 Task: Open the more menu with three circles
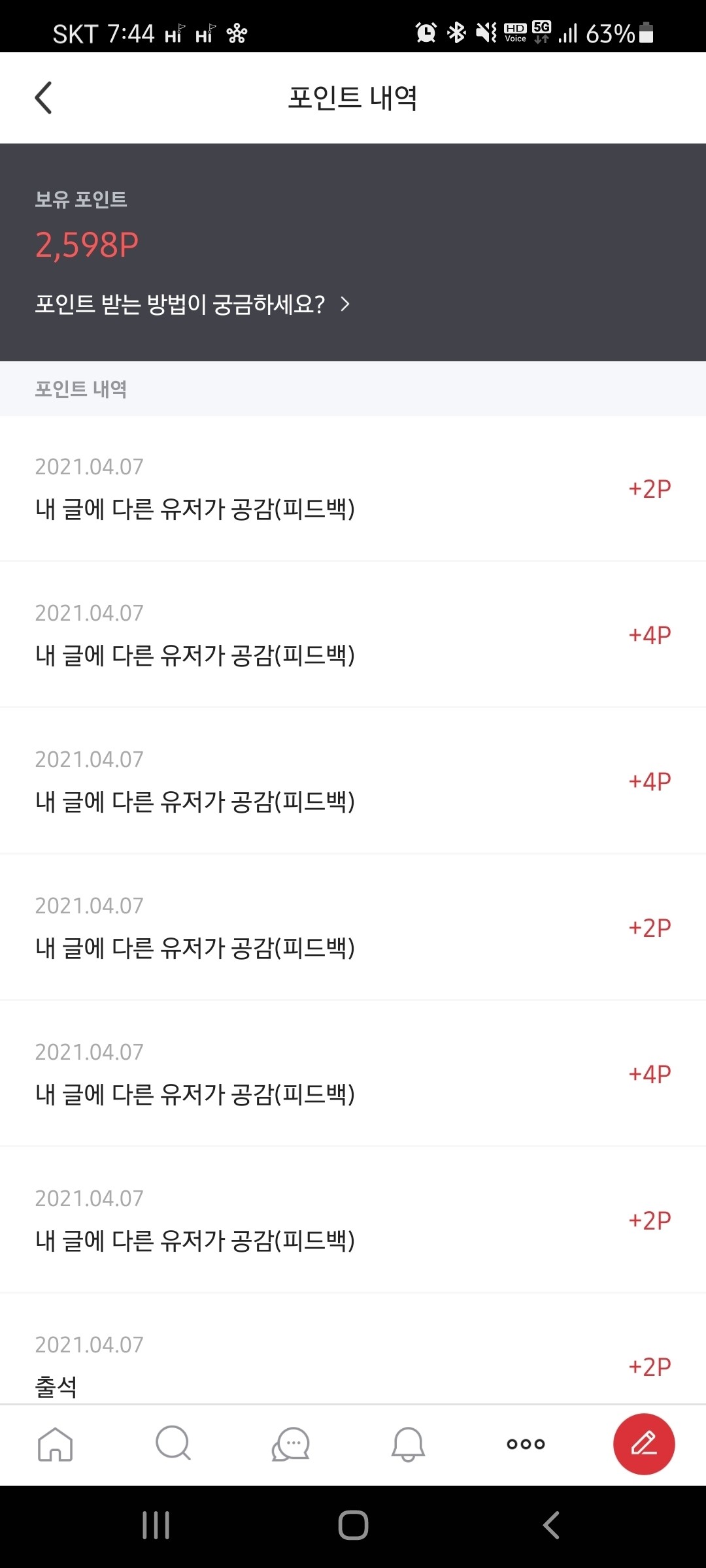(x=526, y=1444)
